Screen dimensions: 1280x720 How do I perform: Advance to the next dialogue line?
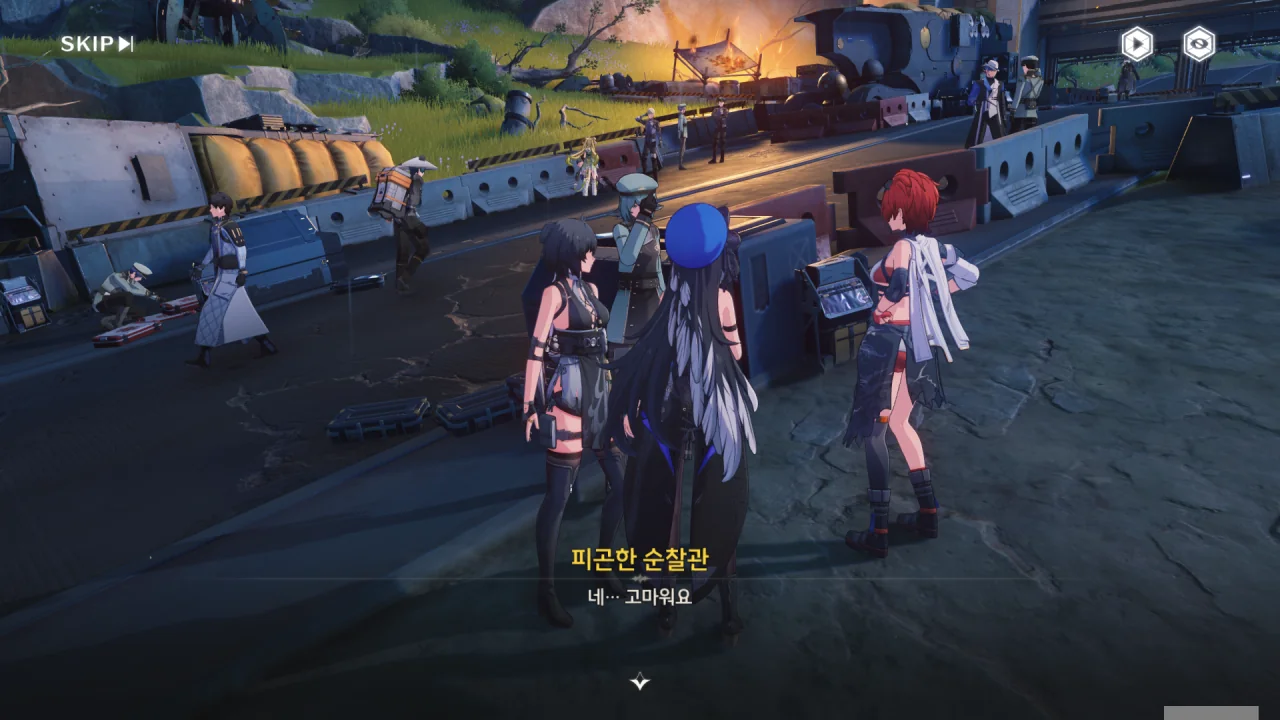tap(640, 682)
